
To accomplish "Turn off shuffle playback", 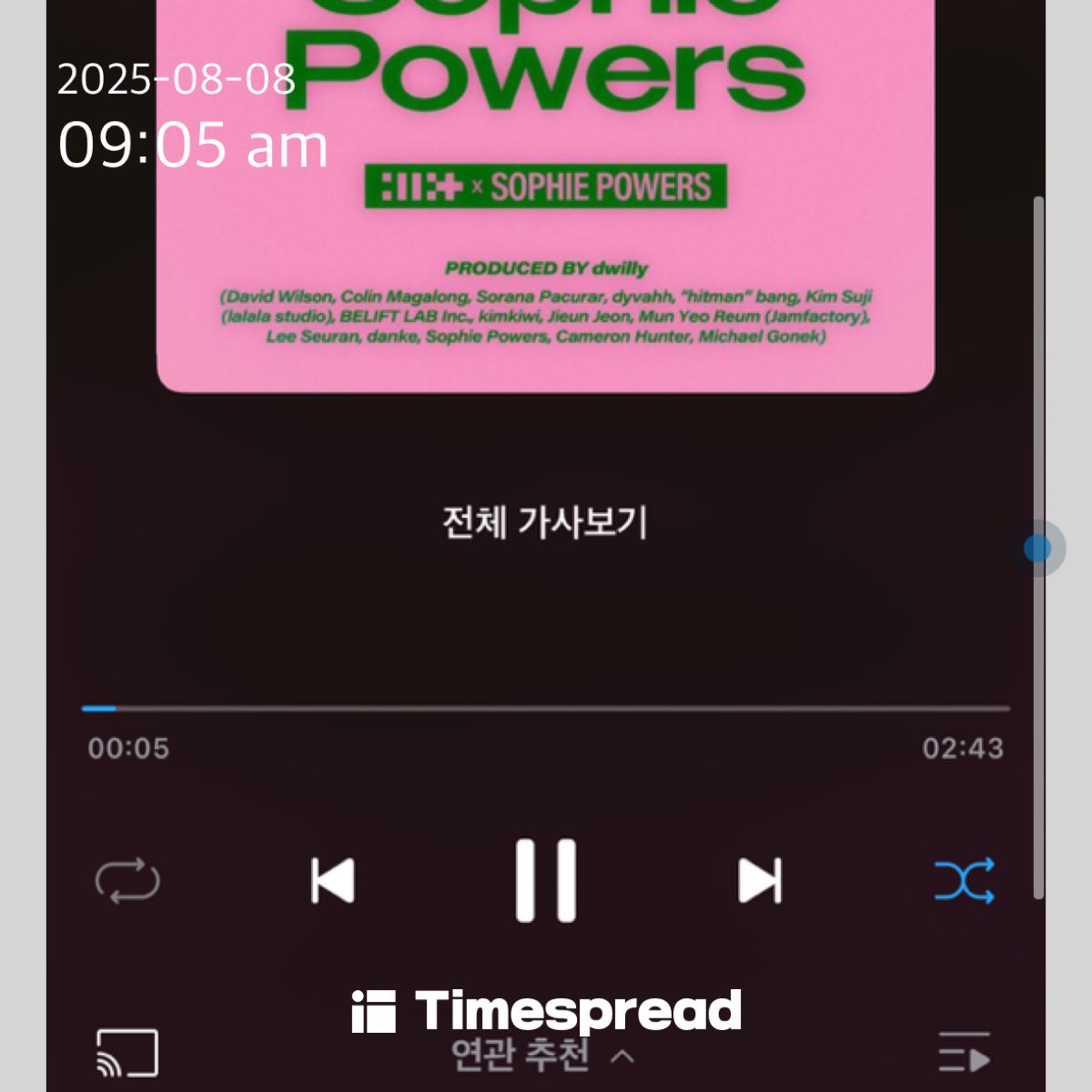I will point(965,881).
